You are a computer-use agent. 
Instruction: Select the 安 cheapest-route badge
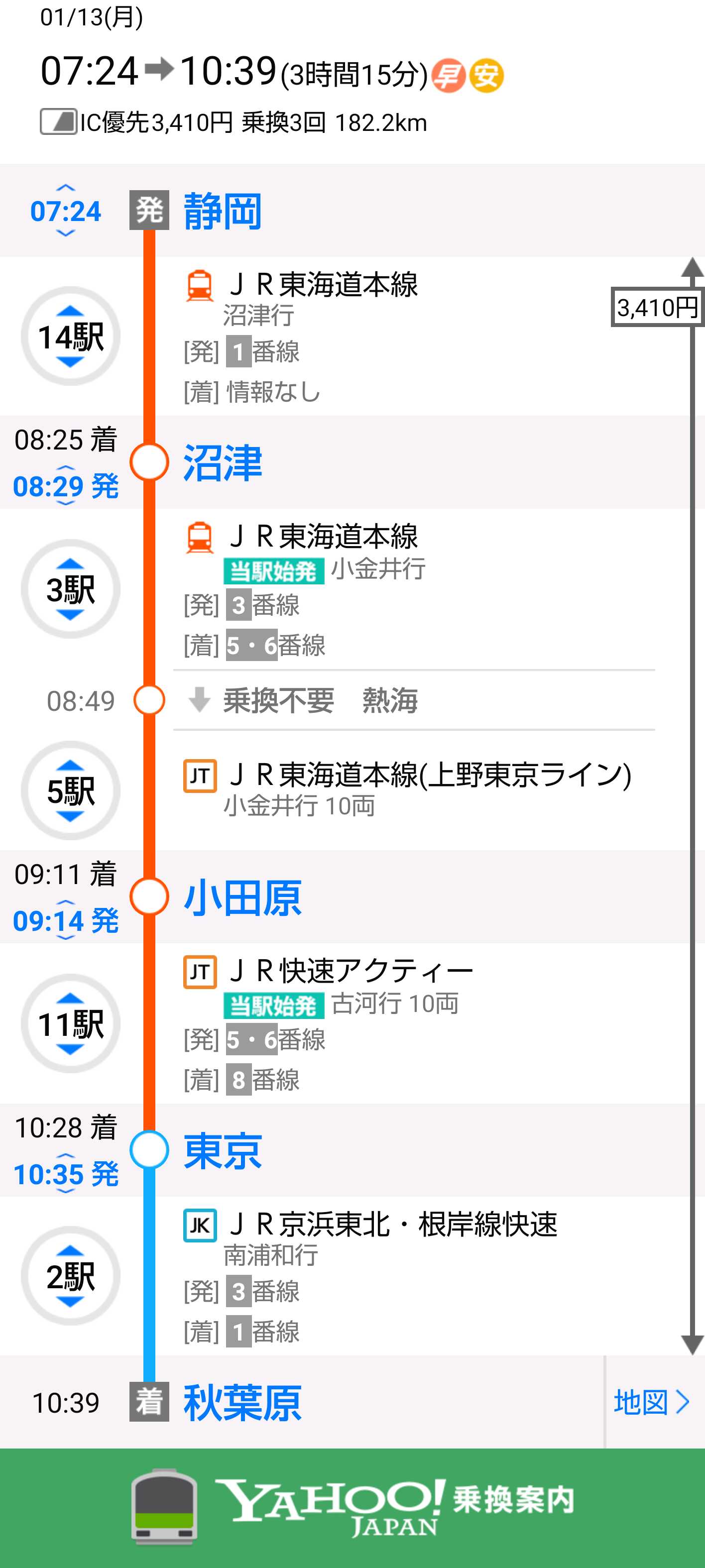point(487,75)
